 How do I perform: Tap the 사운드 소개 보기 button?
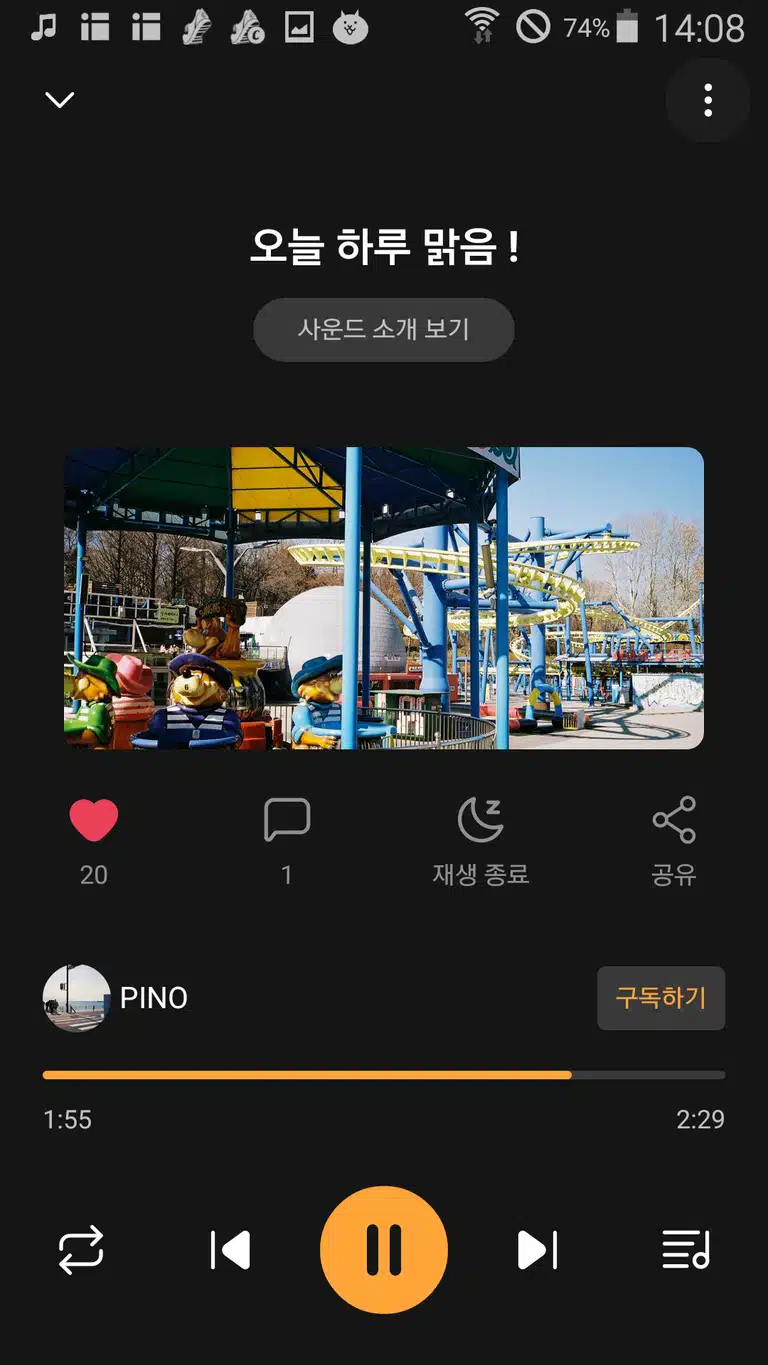[384, 329]
